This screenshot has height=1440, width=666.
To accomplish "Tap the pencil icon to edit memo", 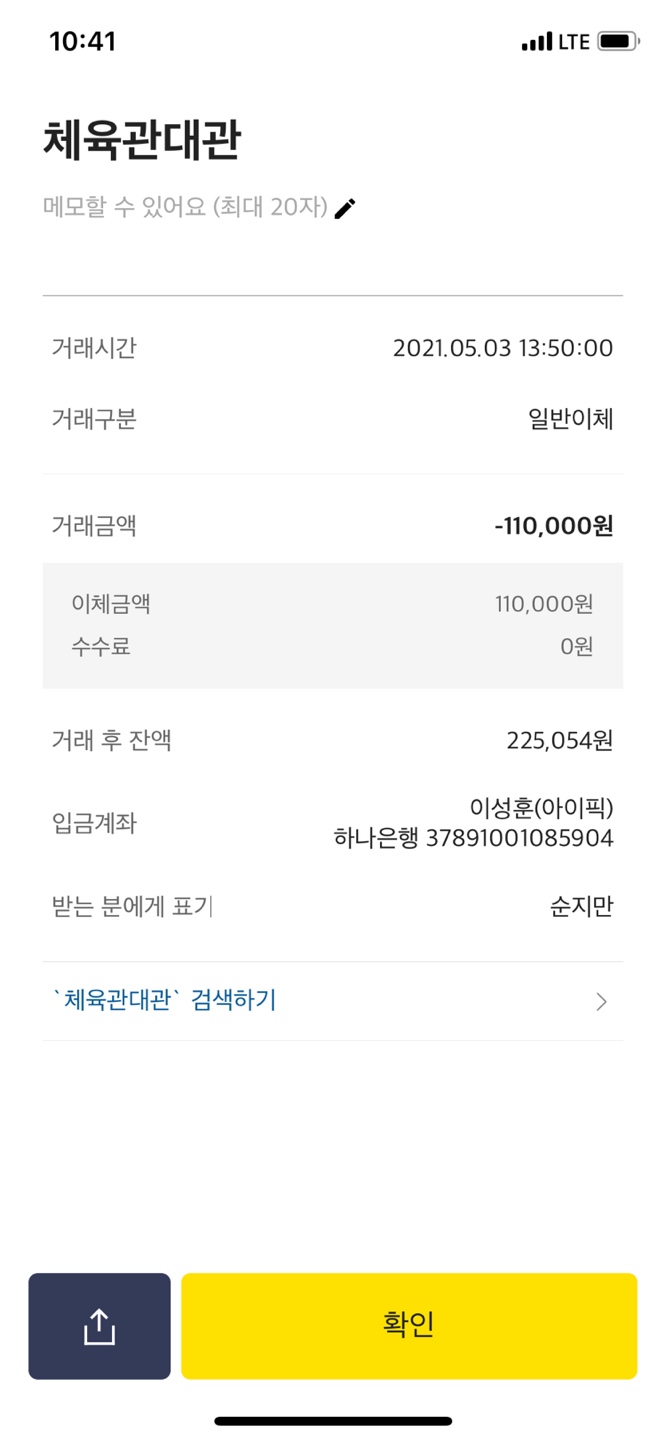I will [x=345, y=208].
